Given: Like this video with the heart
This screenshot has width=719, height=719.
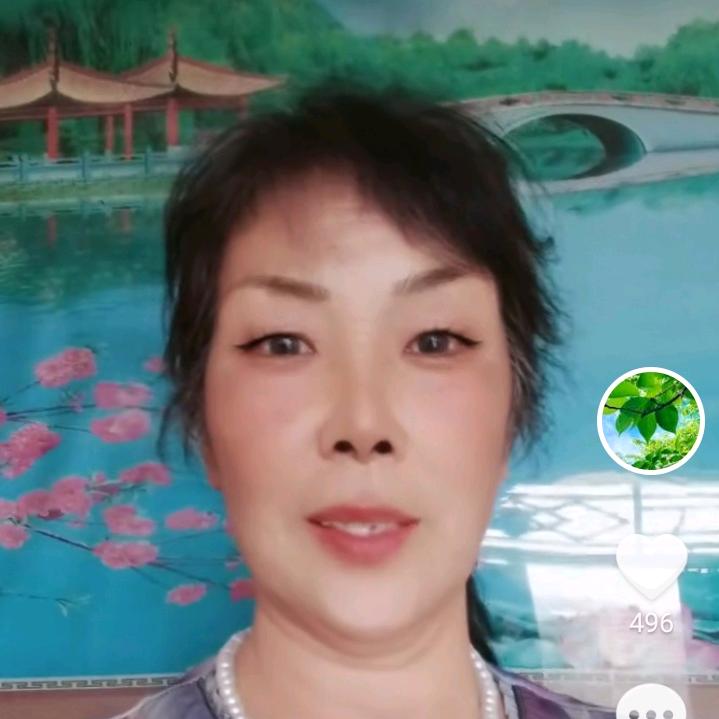Looking at the screenshot, I should pyautogui.click(x=651, y=566).
